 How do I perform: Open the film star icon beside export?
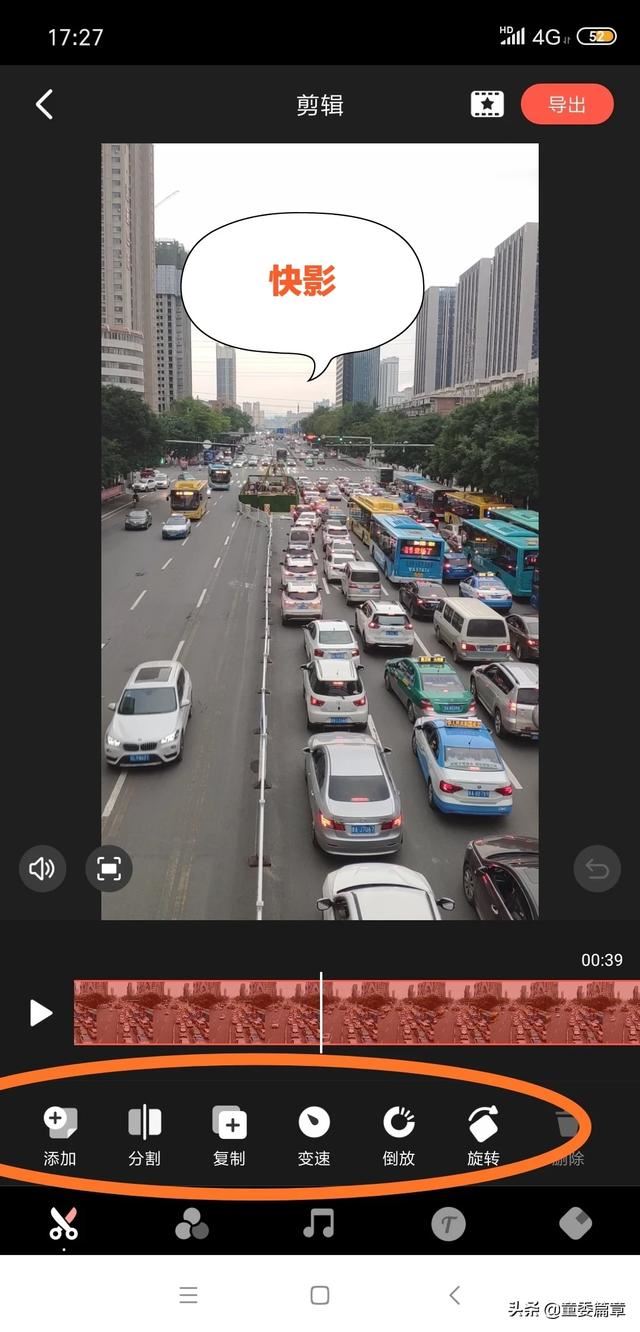coord(487,104)
